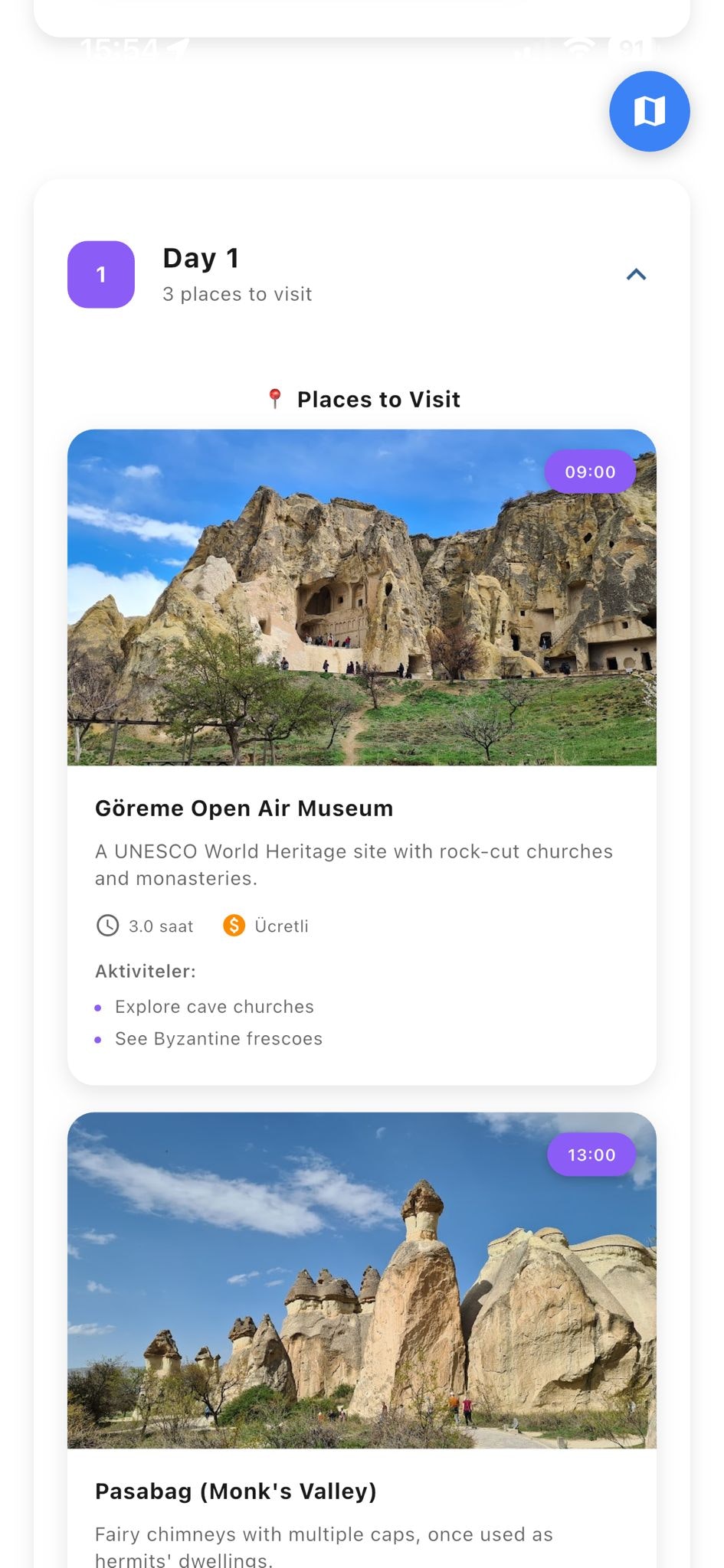The image size is (724, 1568).
Task: Click the red pin icon beside Places to Visit
Action: 274,398
